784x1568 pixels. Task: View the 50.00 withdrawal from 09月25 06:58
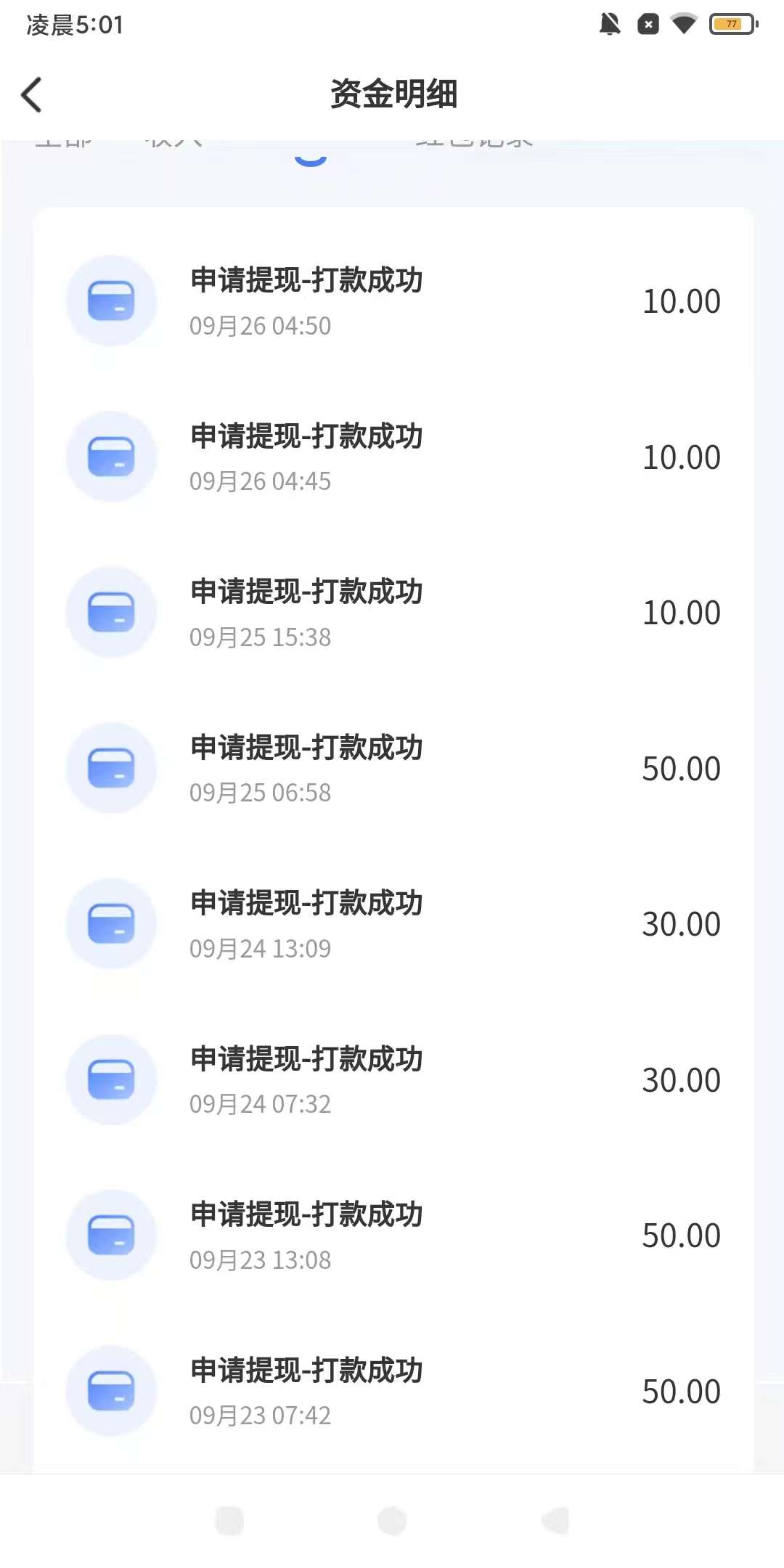[393, 768]
